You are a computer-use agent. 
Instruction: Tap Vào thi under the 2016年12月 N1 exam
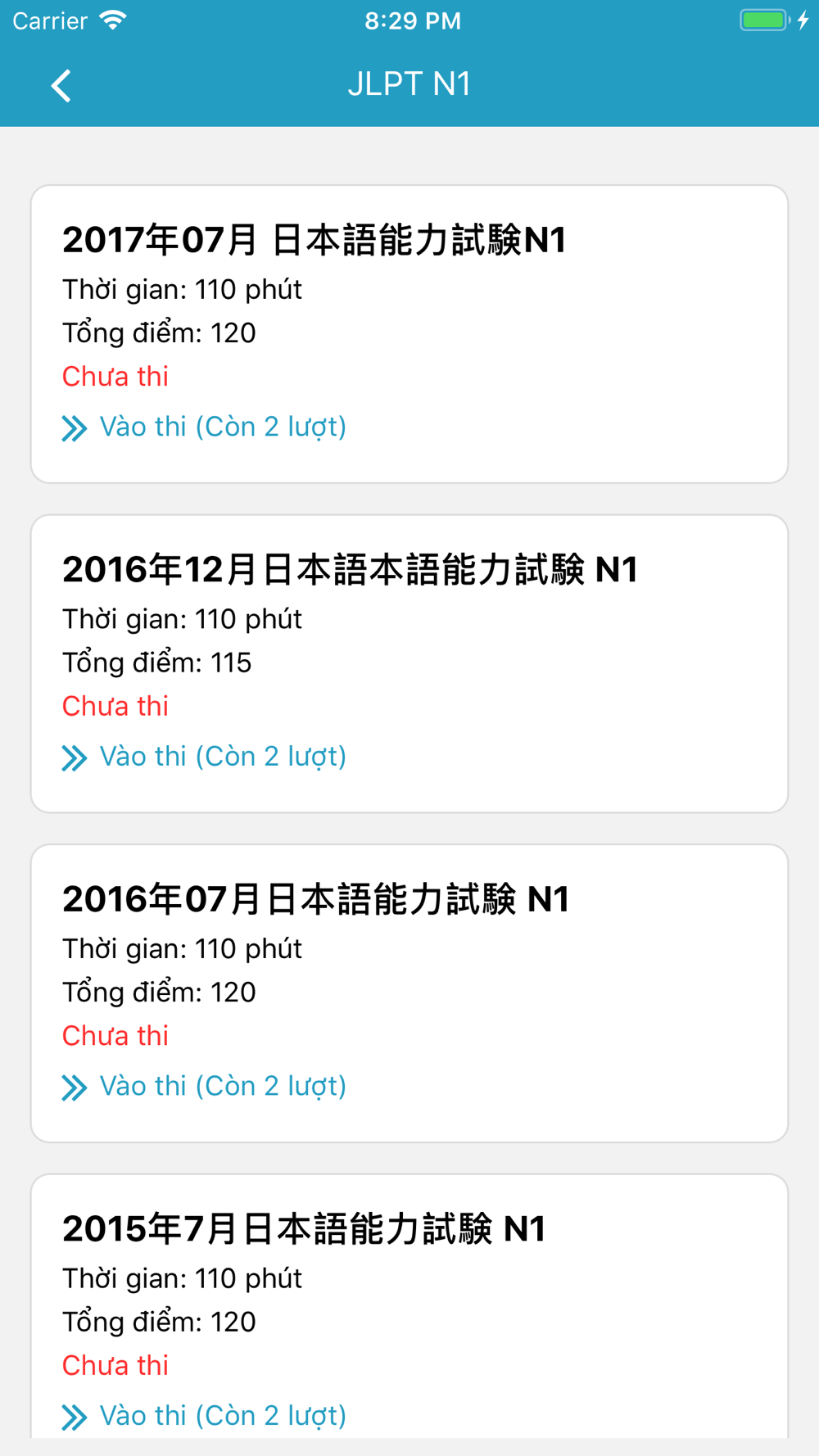pos(205,757)
